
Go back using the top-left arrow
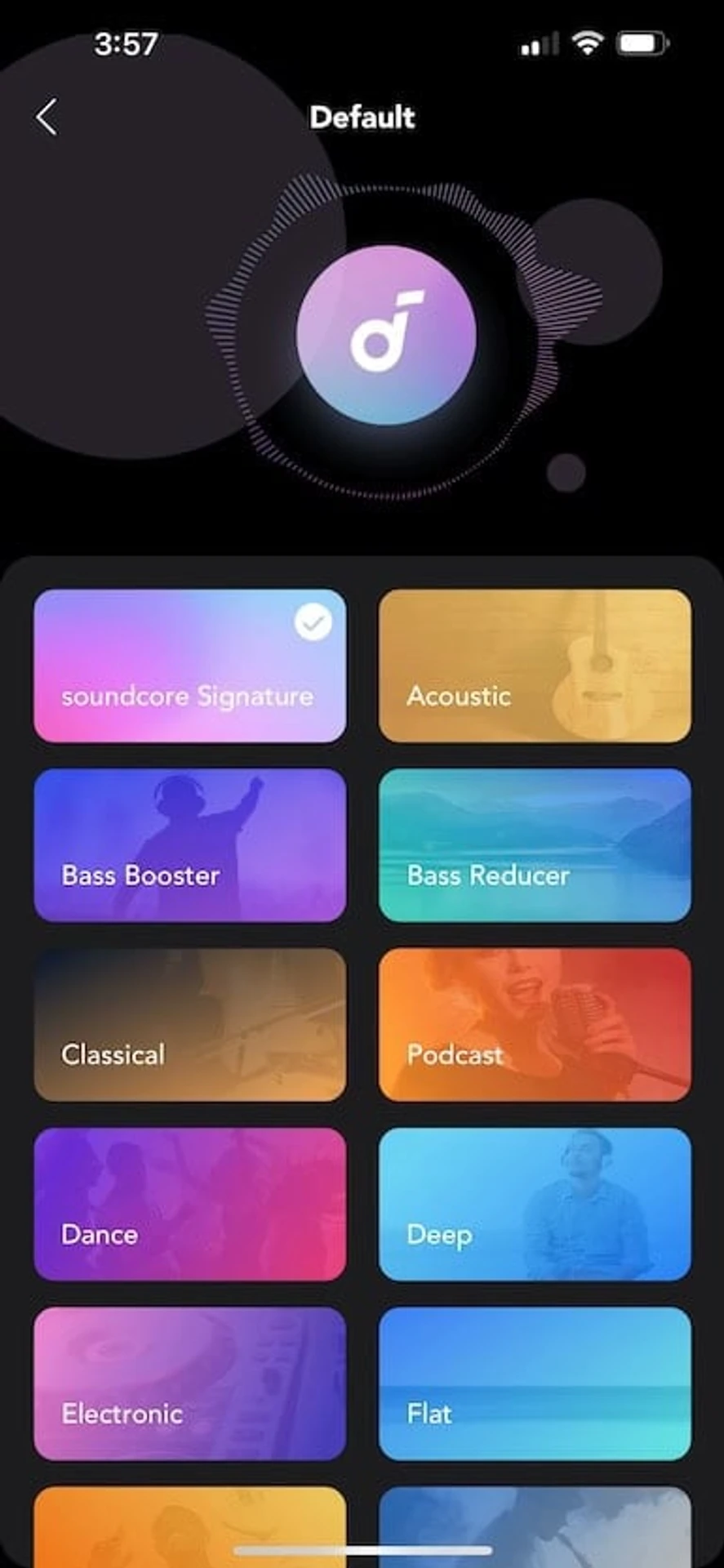tap(47, 117)
